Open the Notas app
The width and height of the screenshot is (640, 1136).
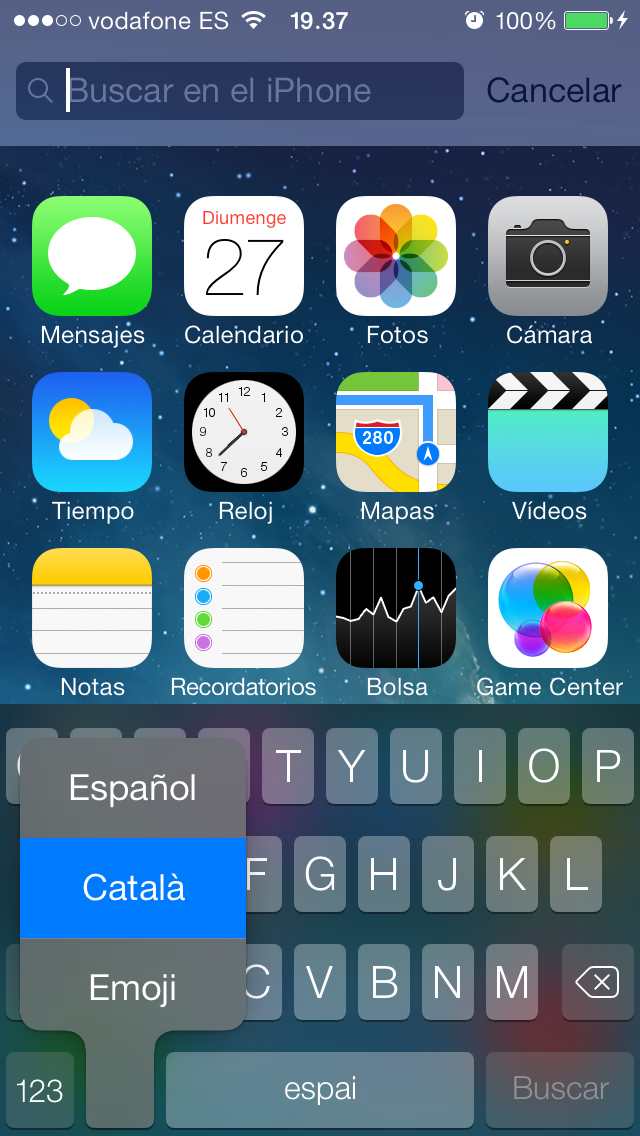tap(92, 608)
